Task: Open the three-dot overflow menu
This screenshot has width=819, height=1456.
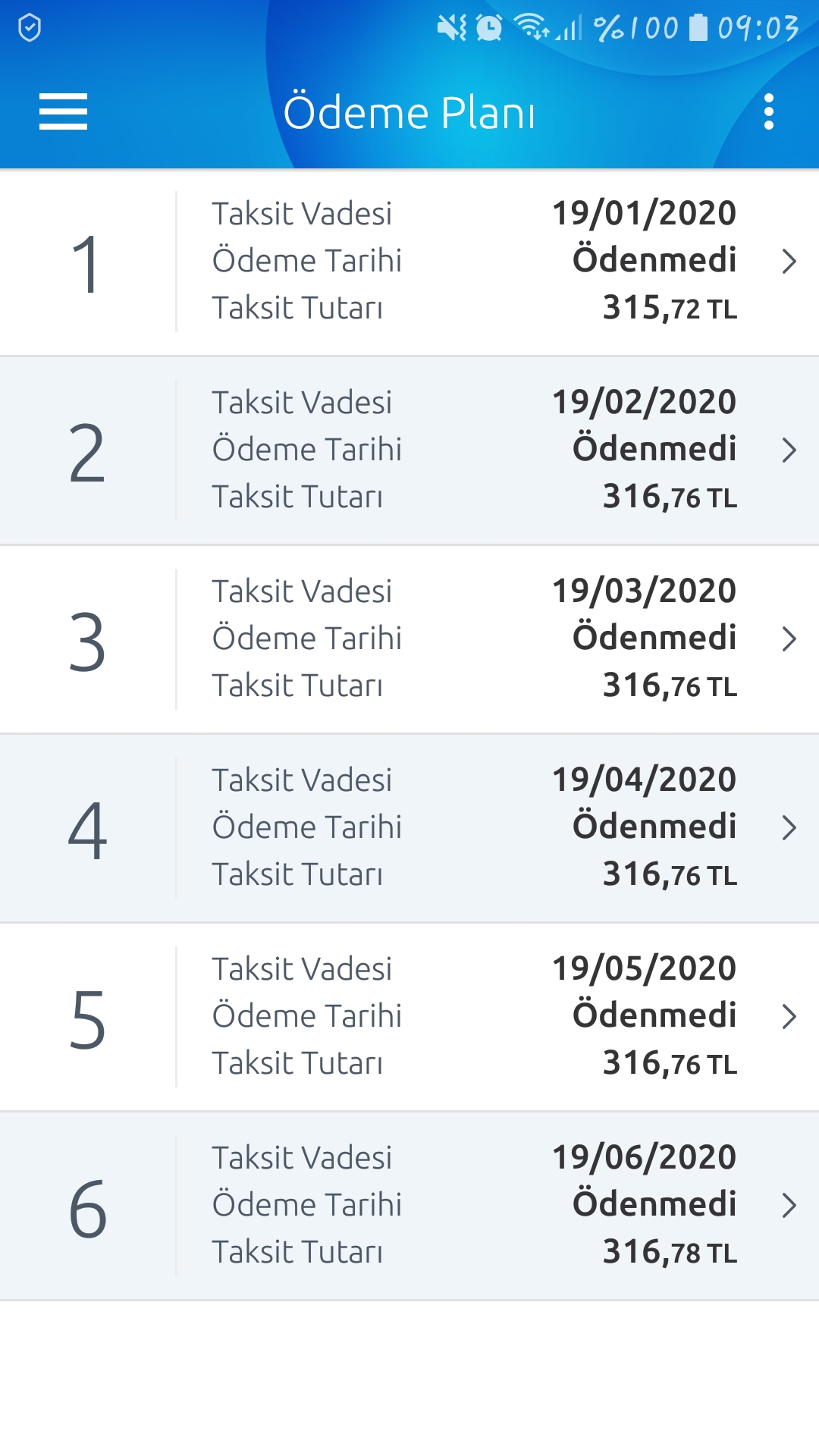Action: [769, 112]
